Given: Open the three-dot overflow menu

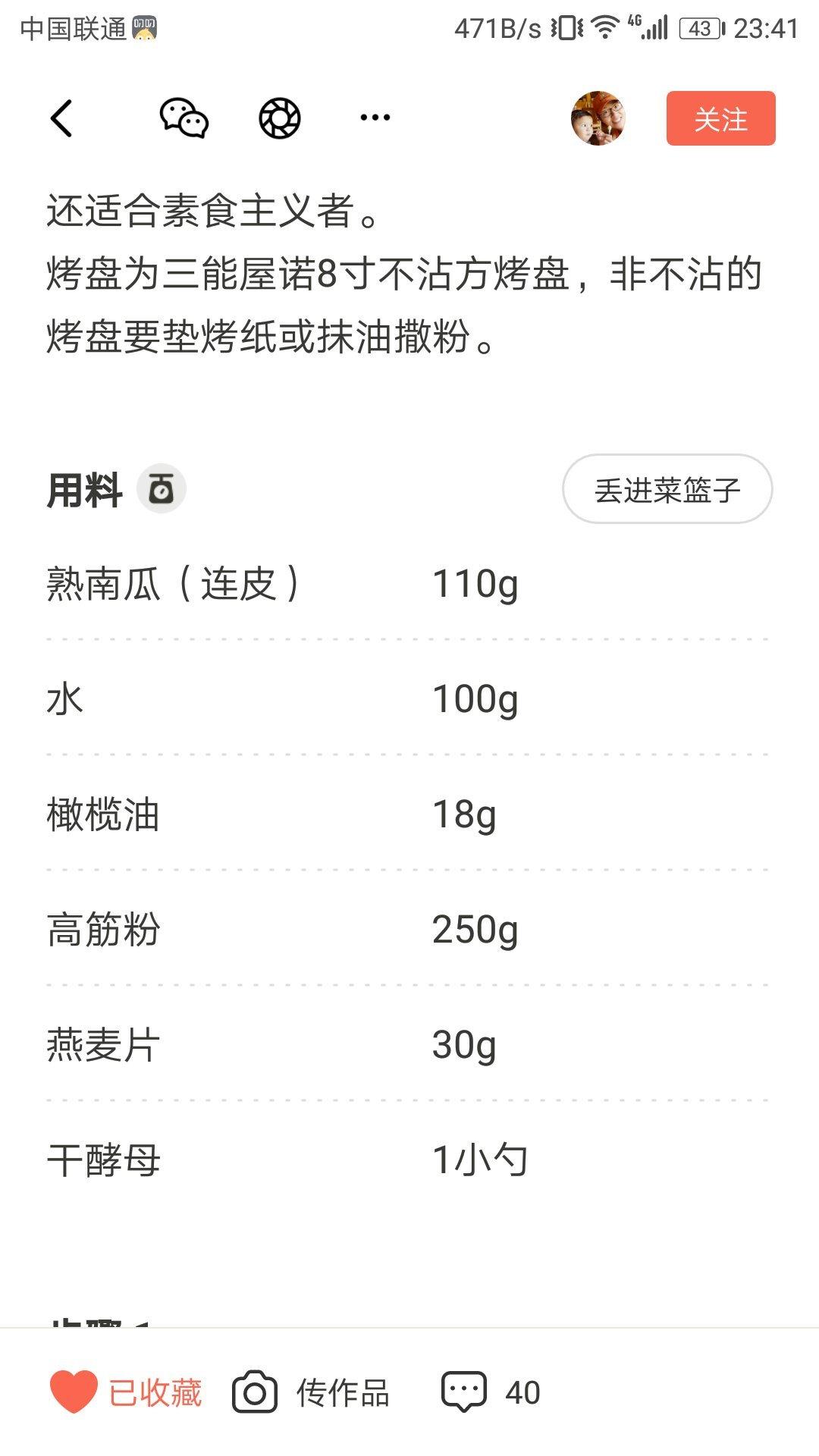Looking at the screenshot, I should pos(375,118).
